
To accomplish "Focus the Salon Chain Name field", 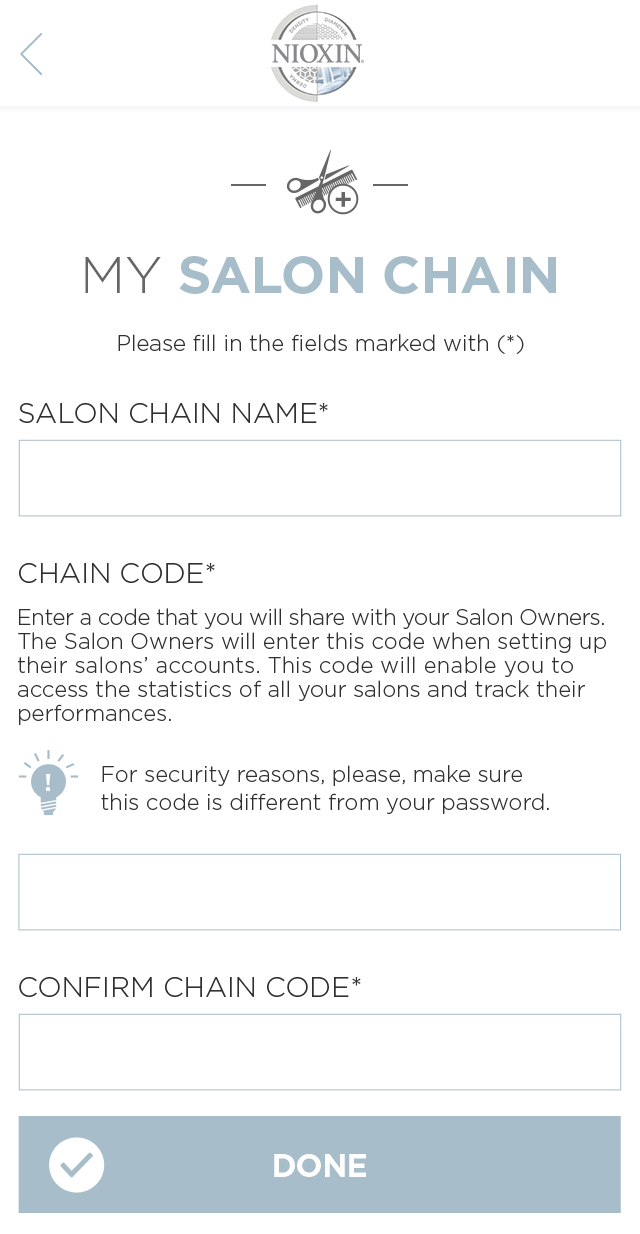I will [x=320, y=478].
